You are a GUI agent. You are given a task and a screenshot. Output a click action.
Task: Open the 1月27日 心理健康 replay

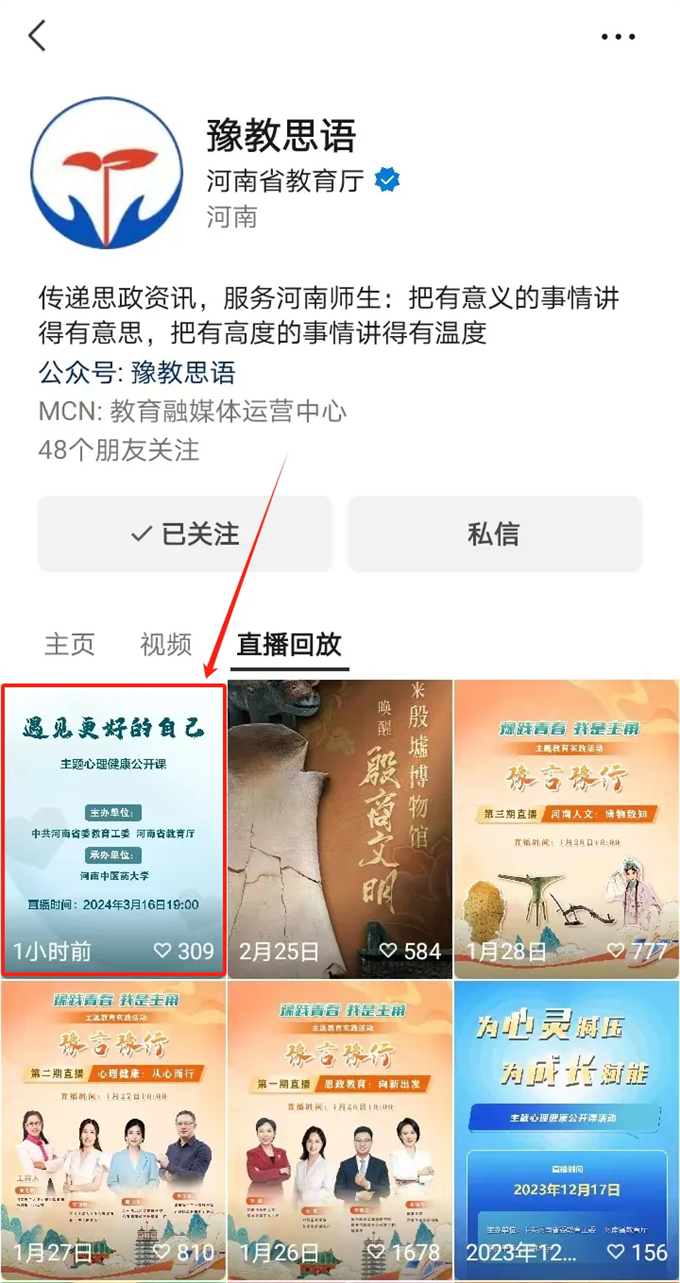pos(113,1124)
